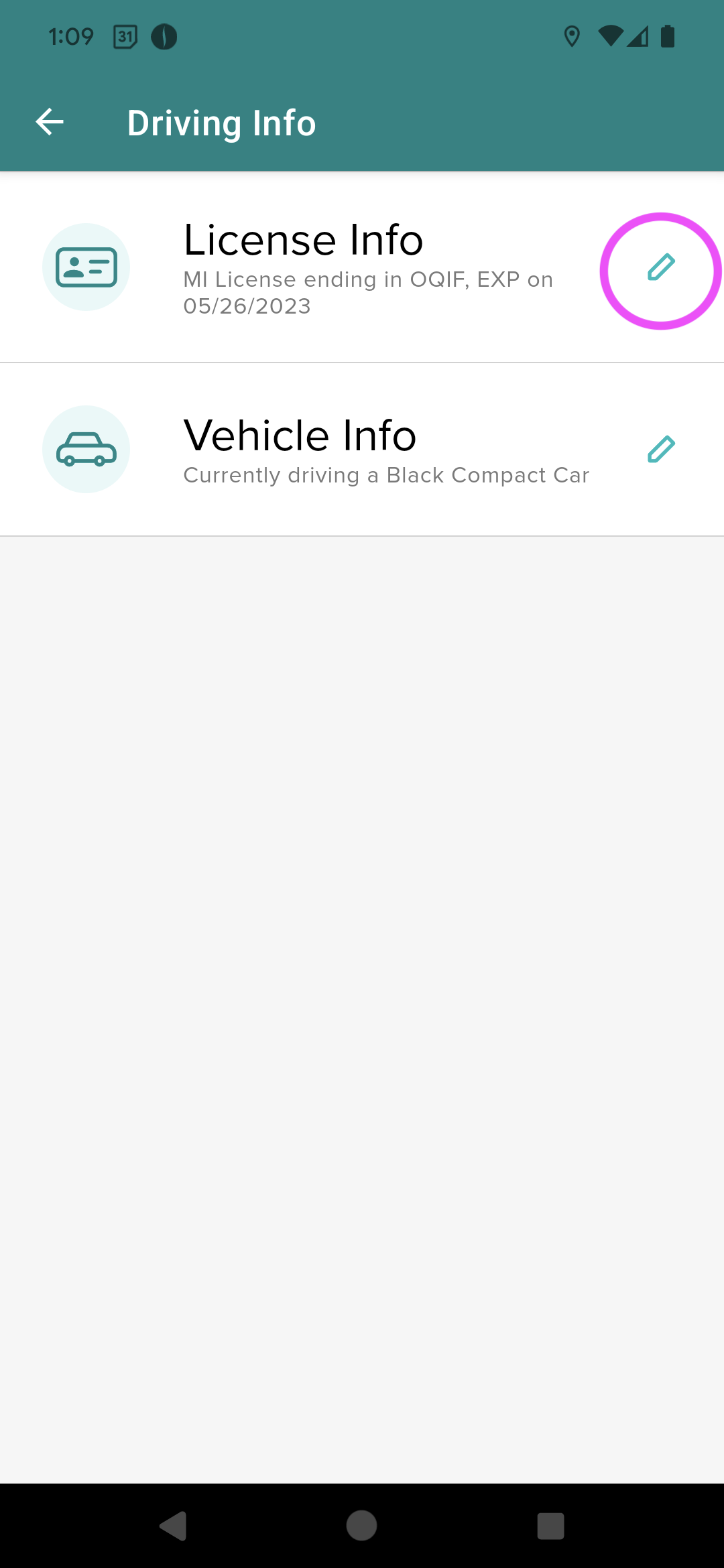Viewport: 724px width, 1568px height.
Task: Select the License Info subtitle text
Action: 367,293
